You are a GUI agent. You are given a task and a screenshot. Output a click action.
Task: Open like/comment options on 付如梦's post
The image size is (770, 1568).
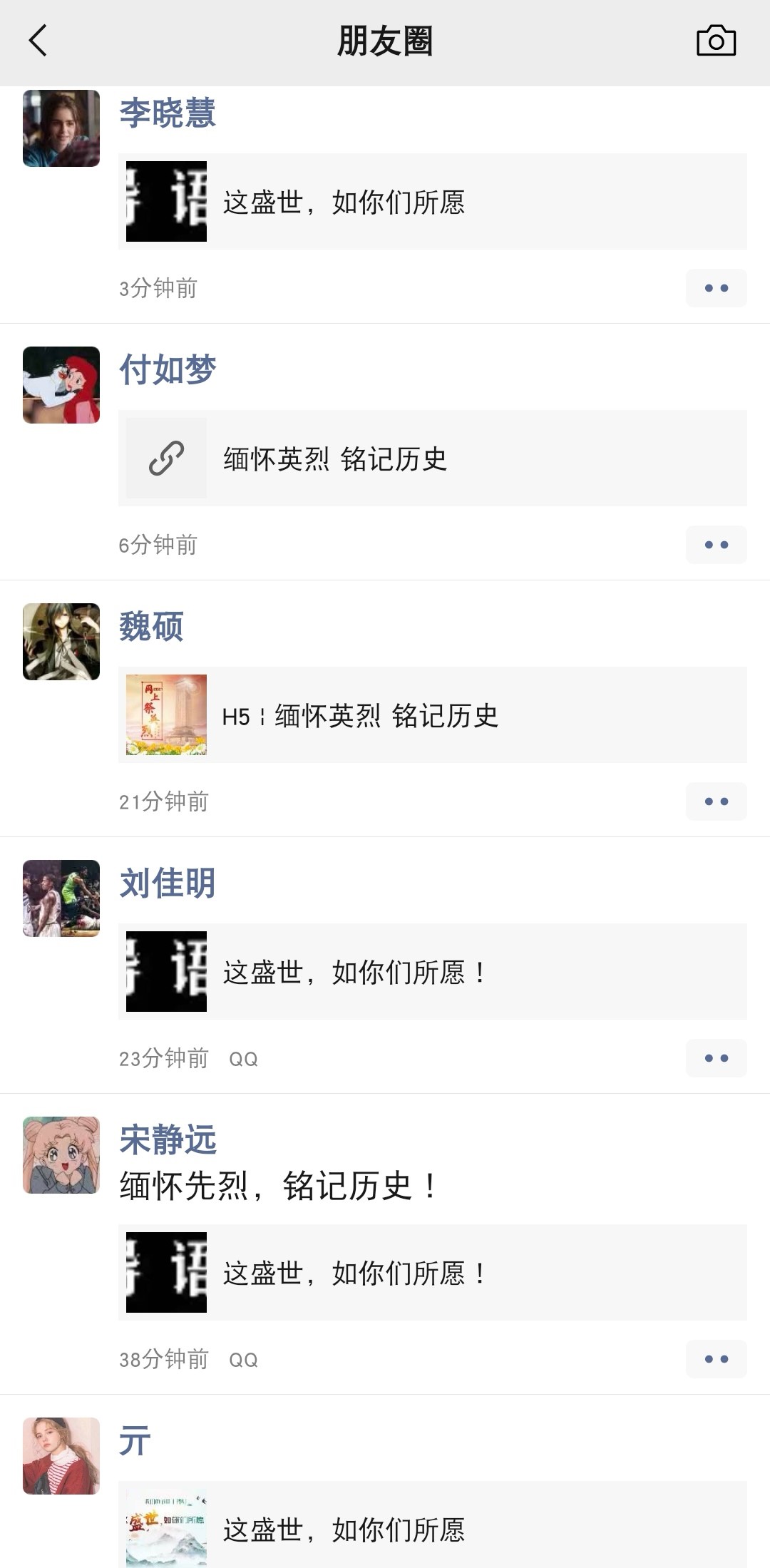pos(716,545)
